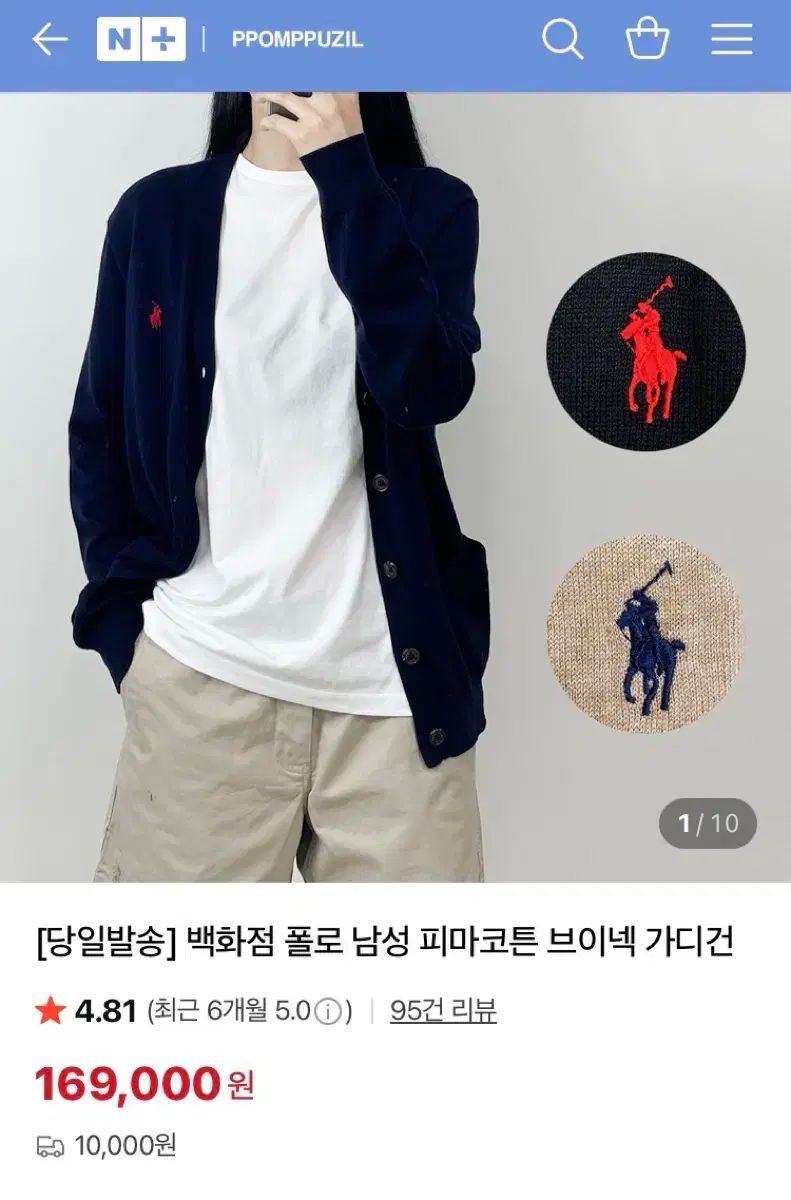Open the search magnifier
Image resolution: width=791 pixels, height=1200 pixels.
562,40
